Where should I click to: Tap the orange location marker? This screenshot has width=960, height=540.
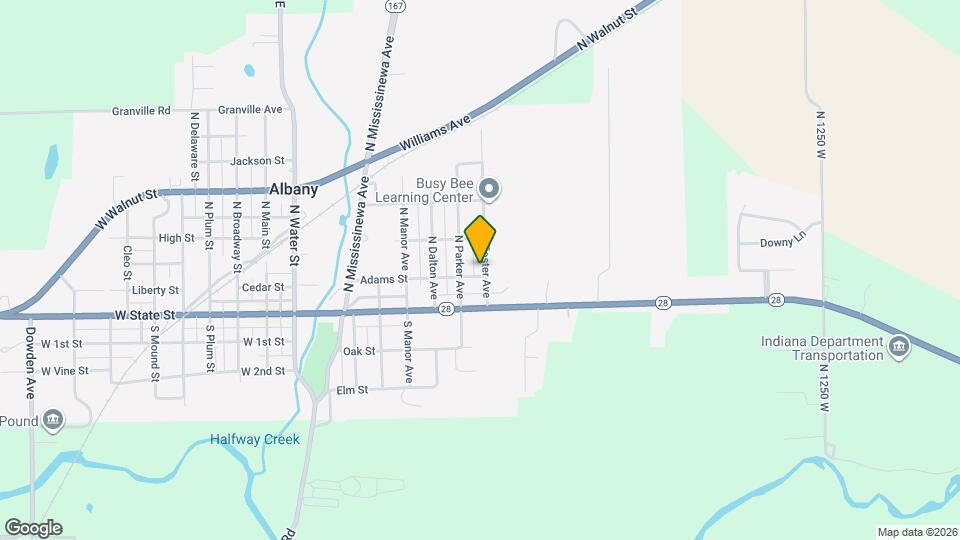[x=480, y=239]
